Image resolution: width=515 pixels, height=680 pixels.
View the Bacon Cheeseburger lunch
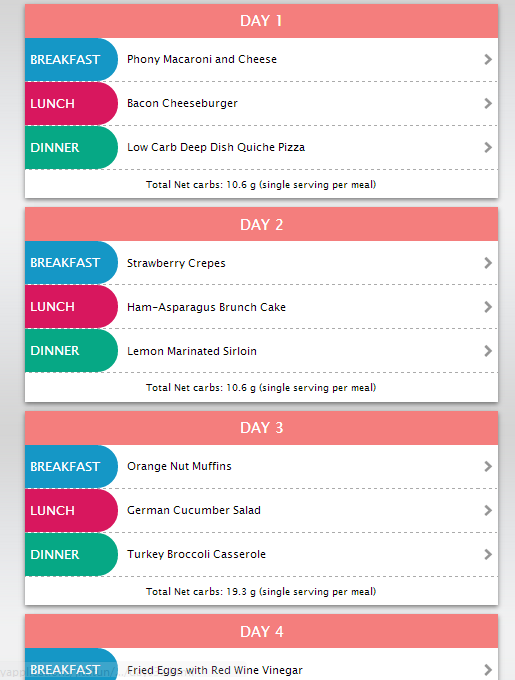pyautogui.click(x=261, y=104)
